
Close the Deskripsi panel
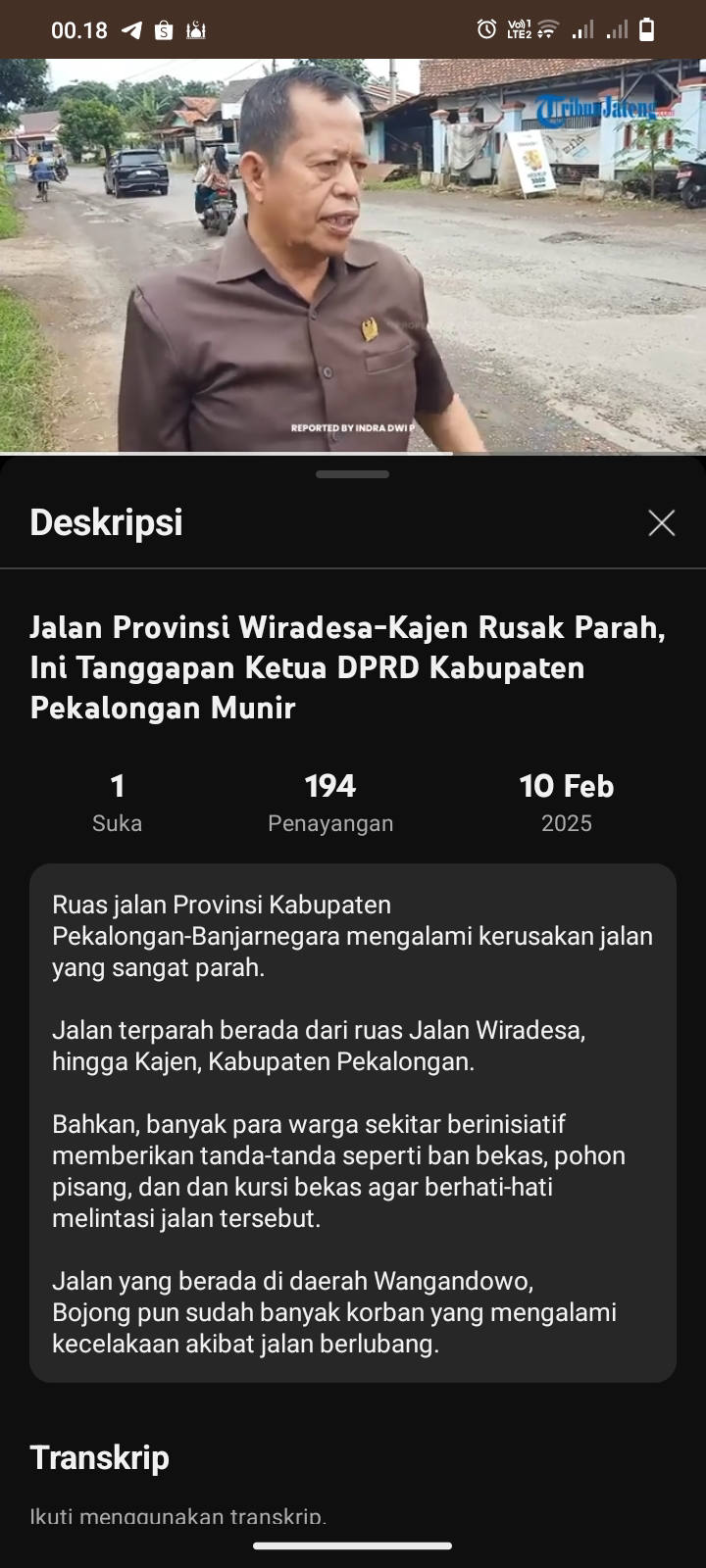[x=662, y=523]
